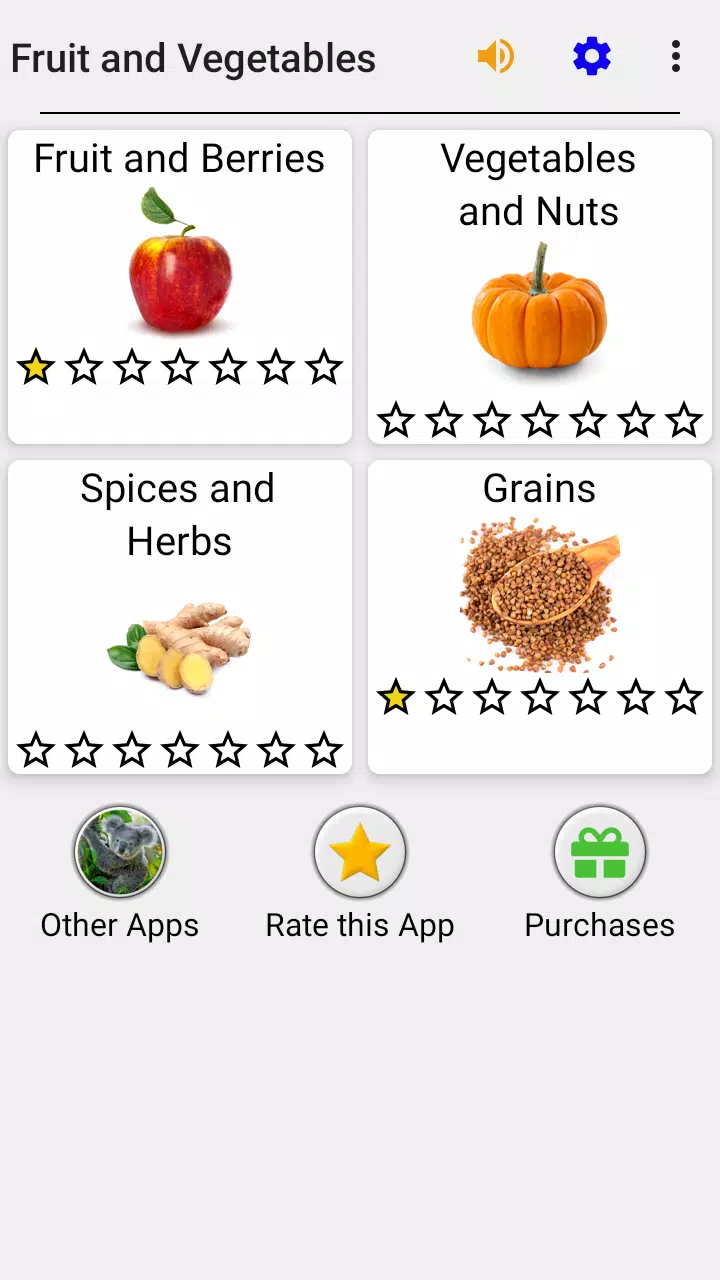Tap the Rate this App label

[360, 925]
